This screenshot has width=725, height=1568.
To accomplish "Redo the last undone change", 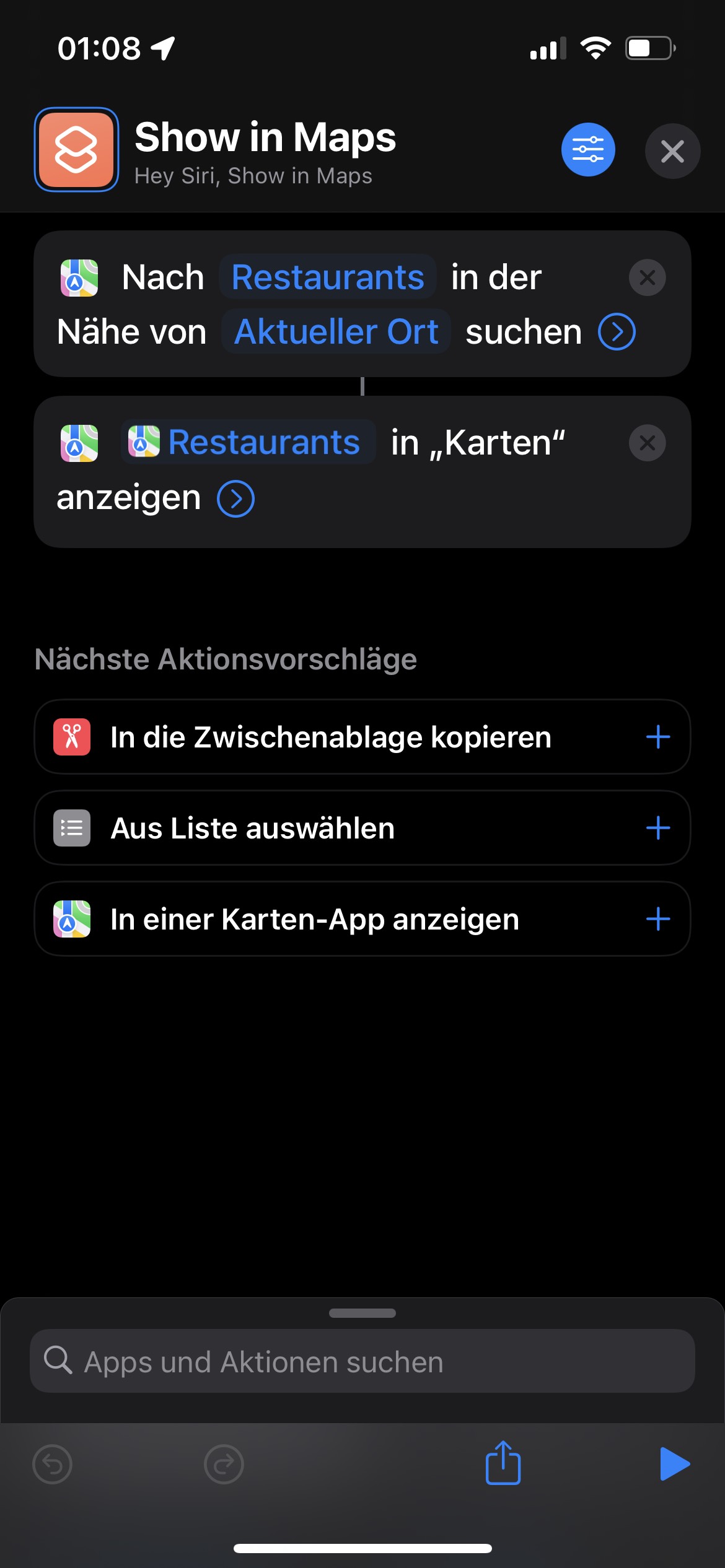I will (224, 1465).
